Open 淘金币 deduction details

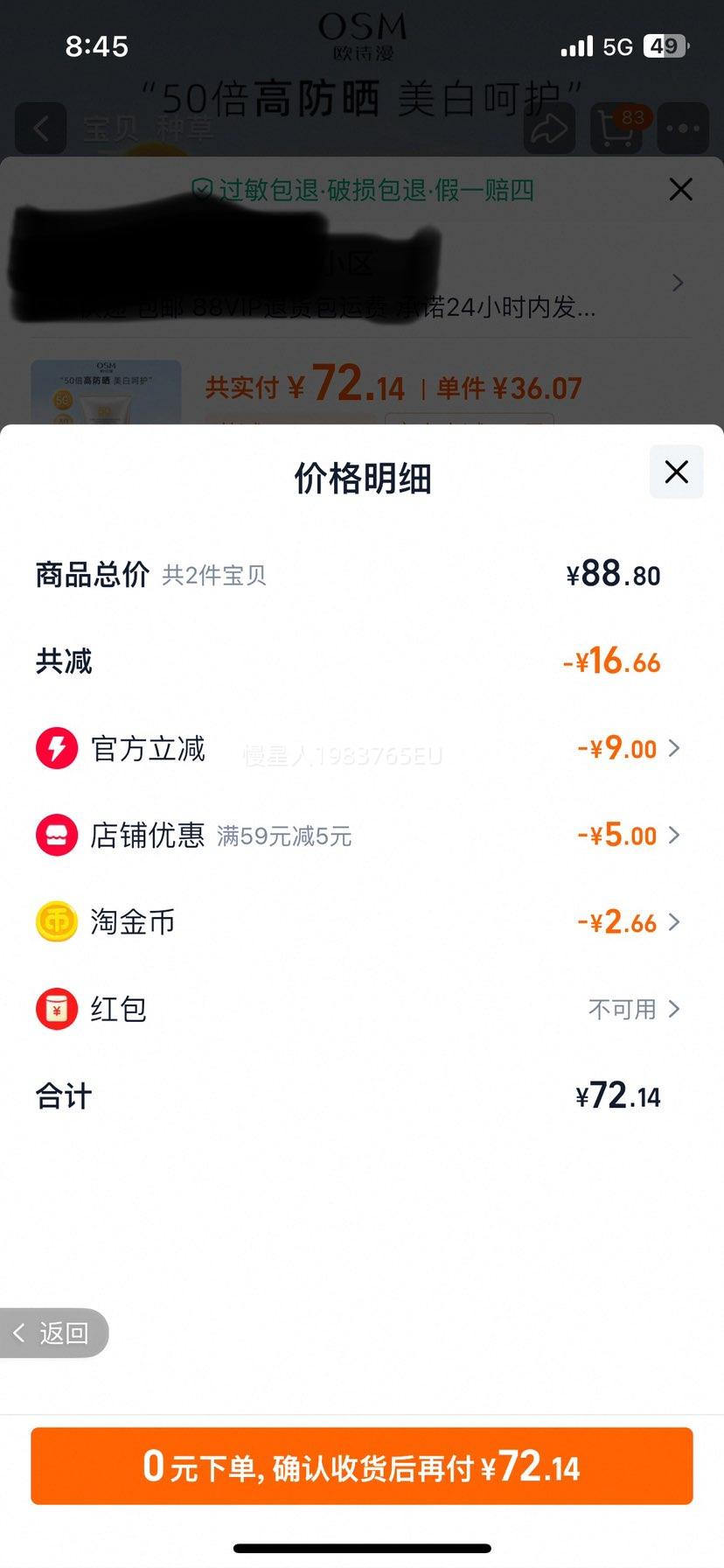(362, 922)
